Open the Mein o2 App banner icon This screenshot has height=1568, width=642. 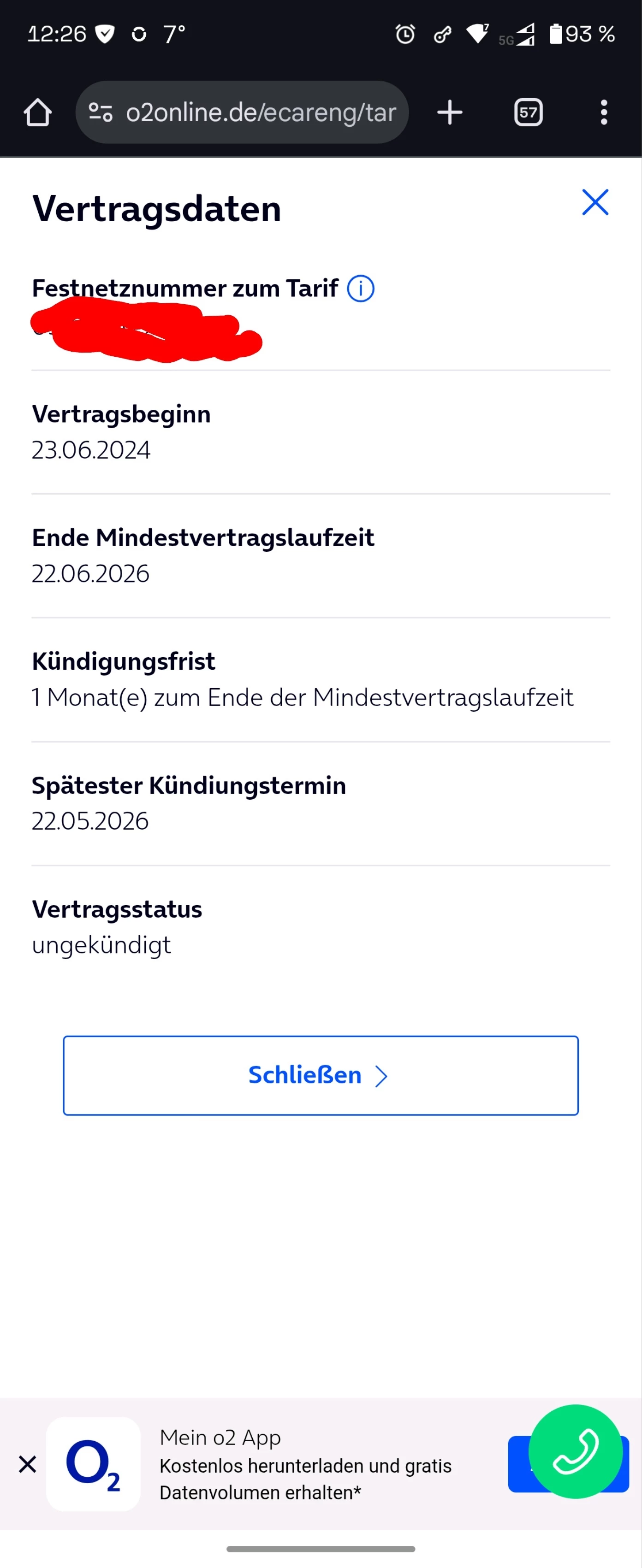(93, 1464)
